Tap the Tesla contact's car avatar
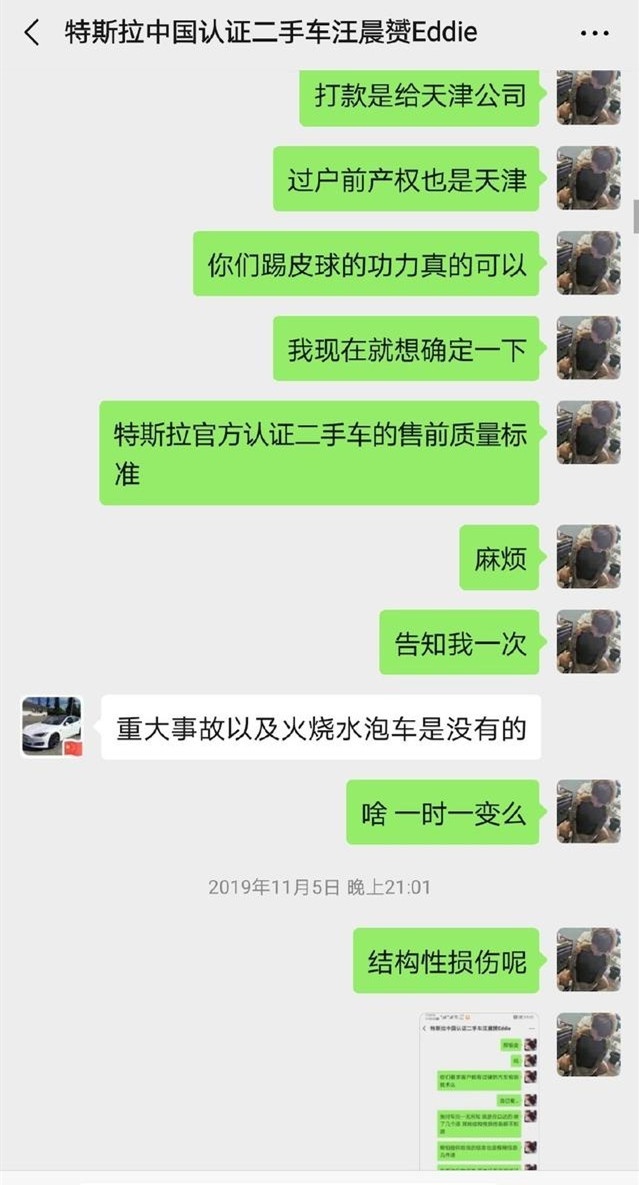This screenshot has height=1185, width=639. point(52,727)
